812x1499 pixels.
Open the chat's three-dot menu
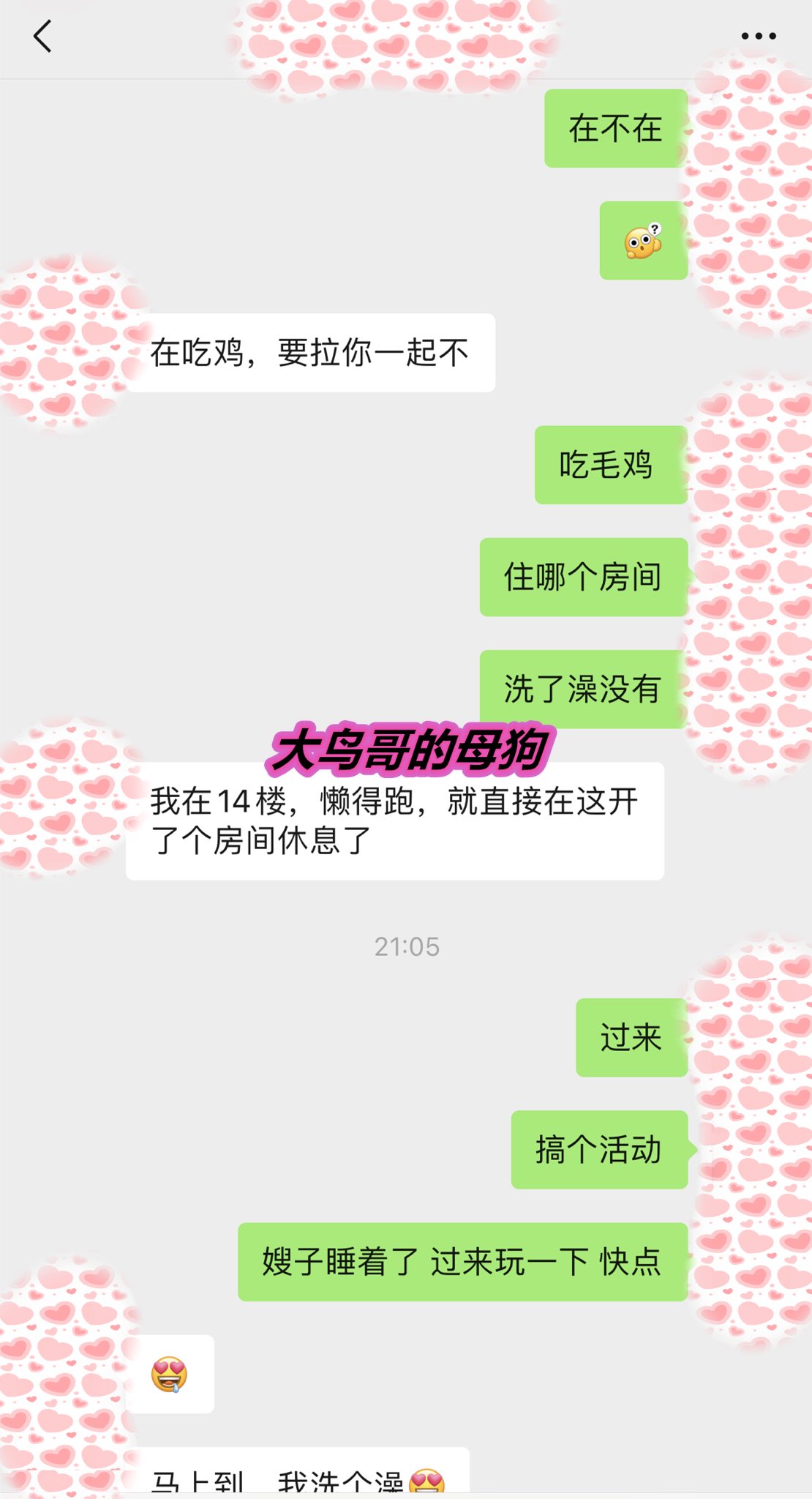point(759,36)
